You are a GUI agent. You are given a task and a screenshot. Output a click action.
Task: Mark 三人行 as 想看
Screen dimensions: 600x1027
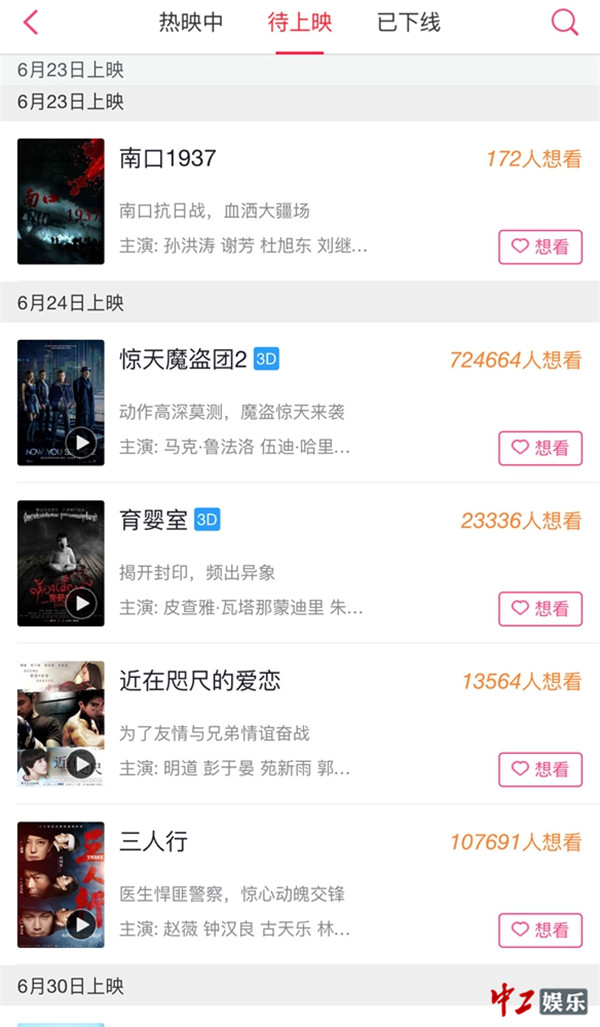[540, 930]
